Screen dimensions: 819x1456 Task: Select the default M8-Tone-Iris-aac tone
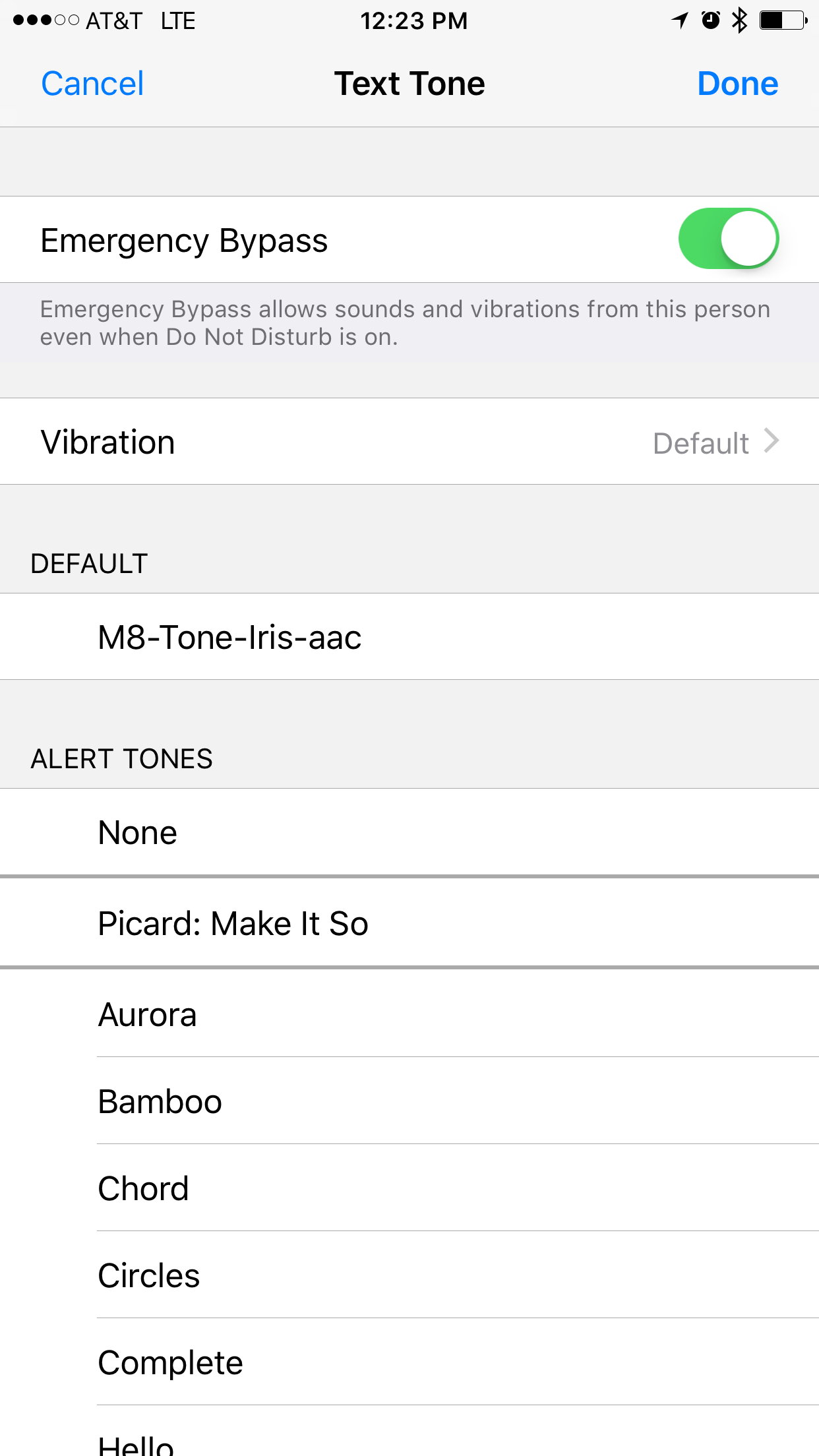409,637
